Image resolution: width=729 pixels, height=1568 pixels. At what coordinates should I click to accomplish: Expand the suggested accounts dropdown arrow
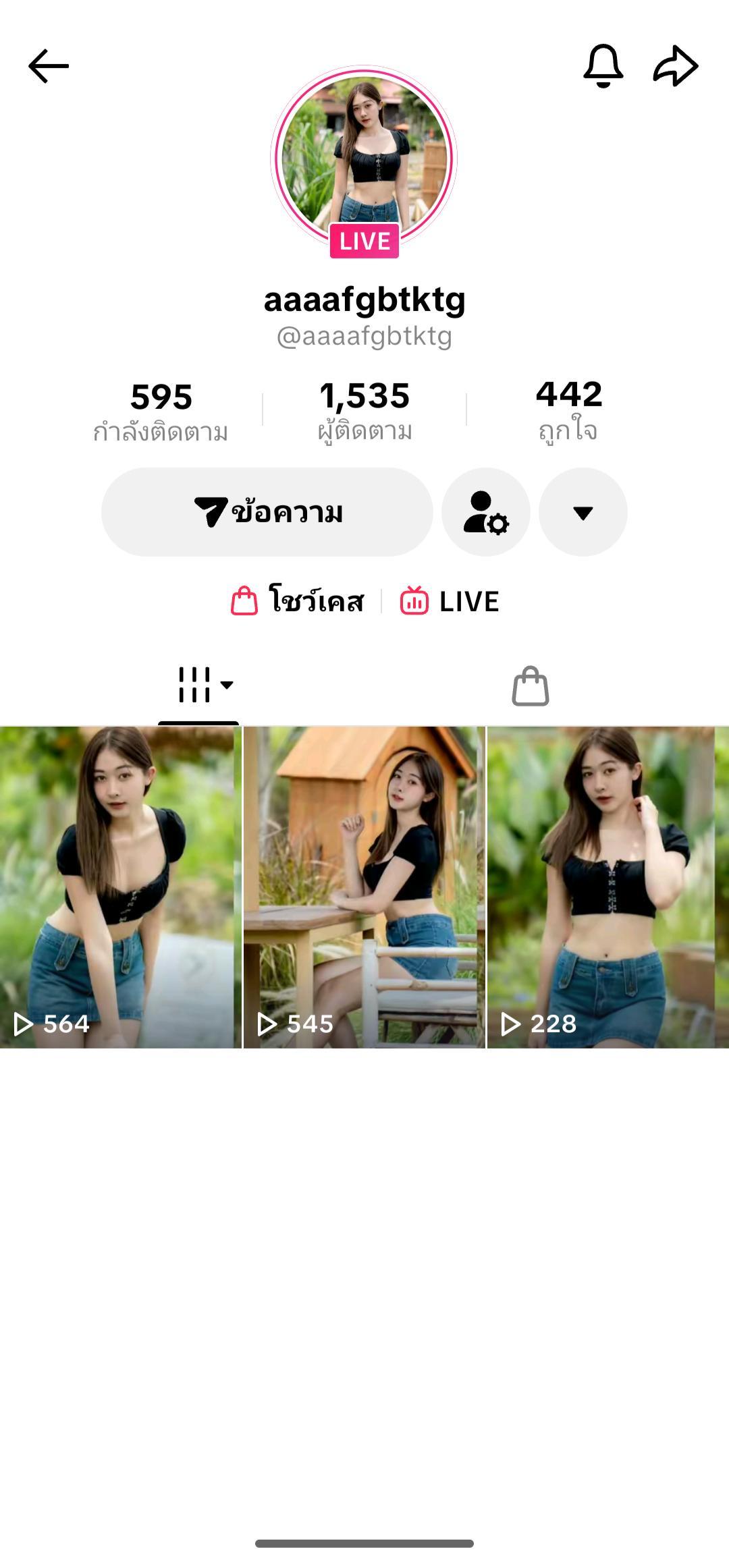click(583, 512)
